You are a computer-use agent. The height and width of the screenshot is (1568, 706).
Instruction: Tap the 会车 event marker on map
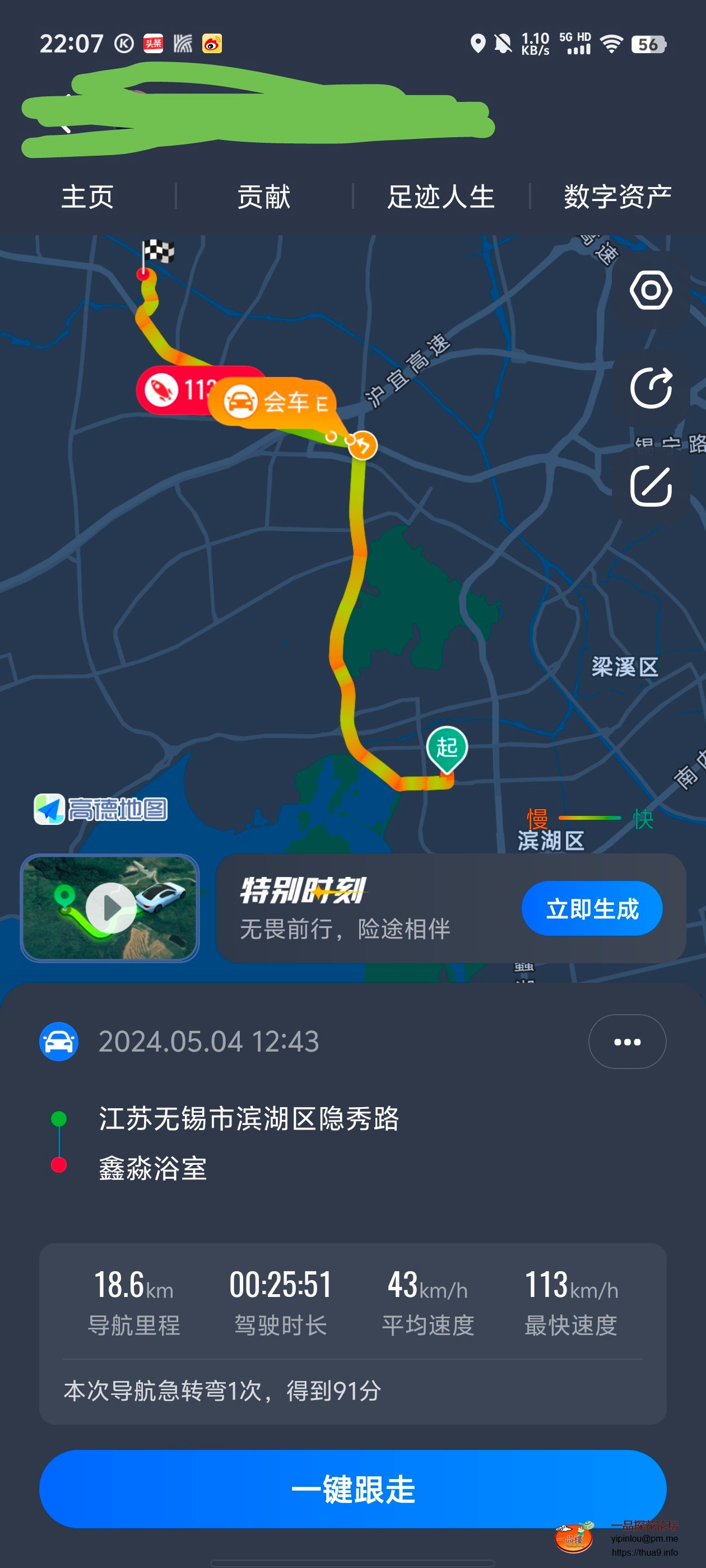pyautogui.click(x=275, y=402)
